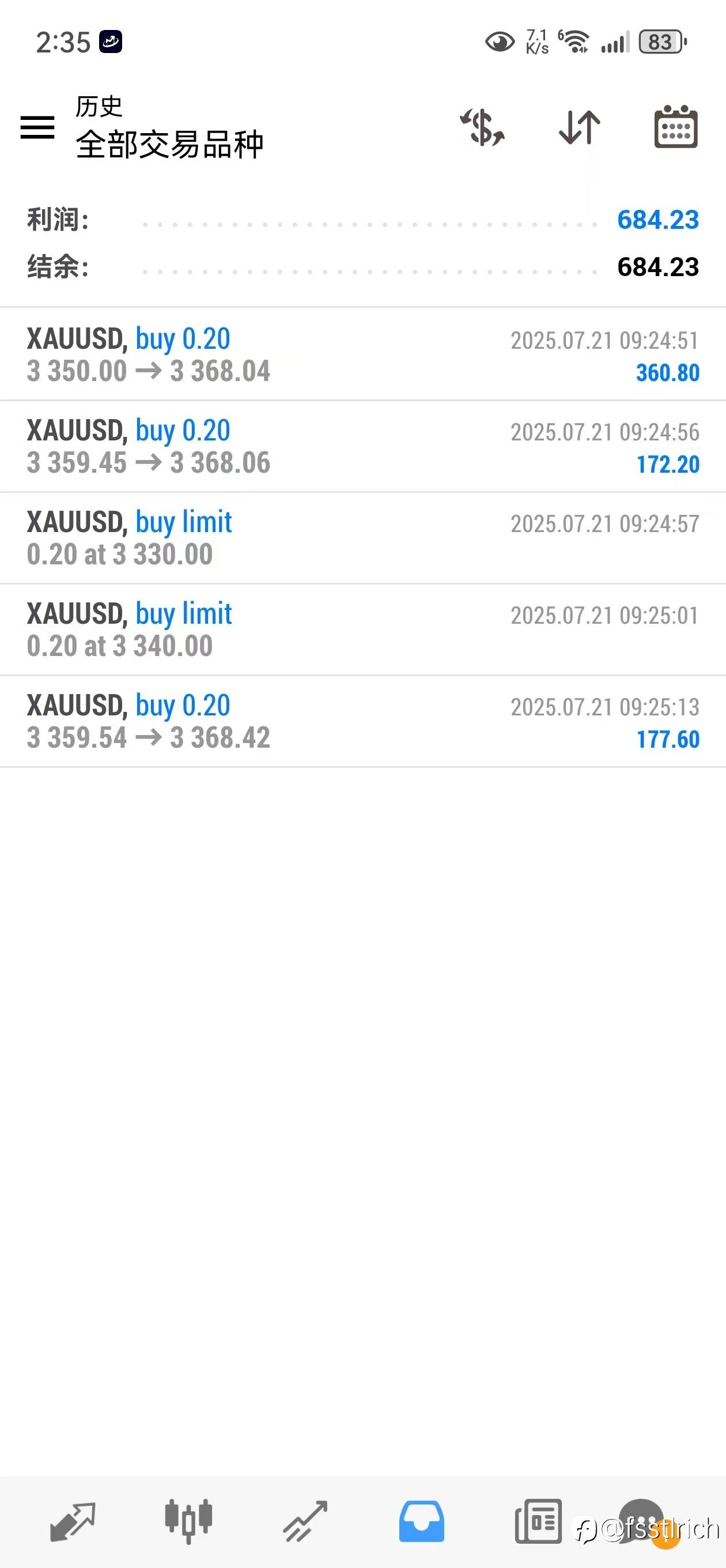Open the calendar date range picker
The image size is (726, 1568).
(675, 127)
